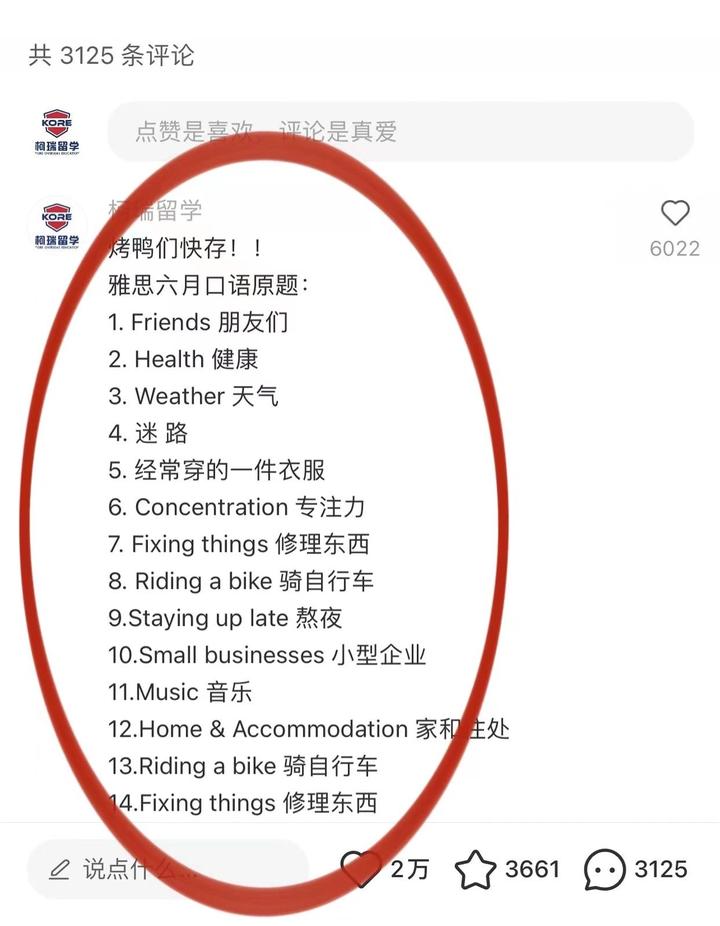This screenshot has width=720, height=926.
Task: Open comments via the speech bubble icon
Action: pyautogui.click(x=605, y=869)
